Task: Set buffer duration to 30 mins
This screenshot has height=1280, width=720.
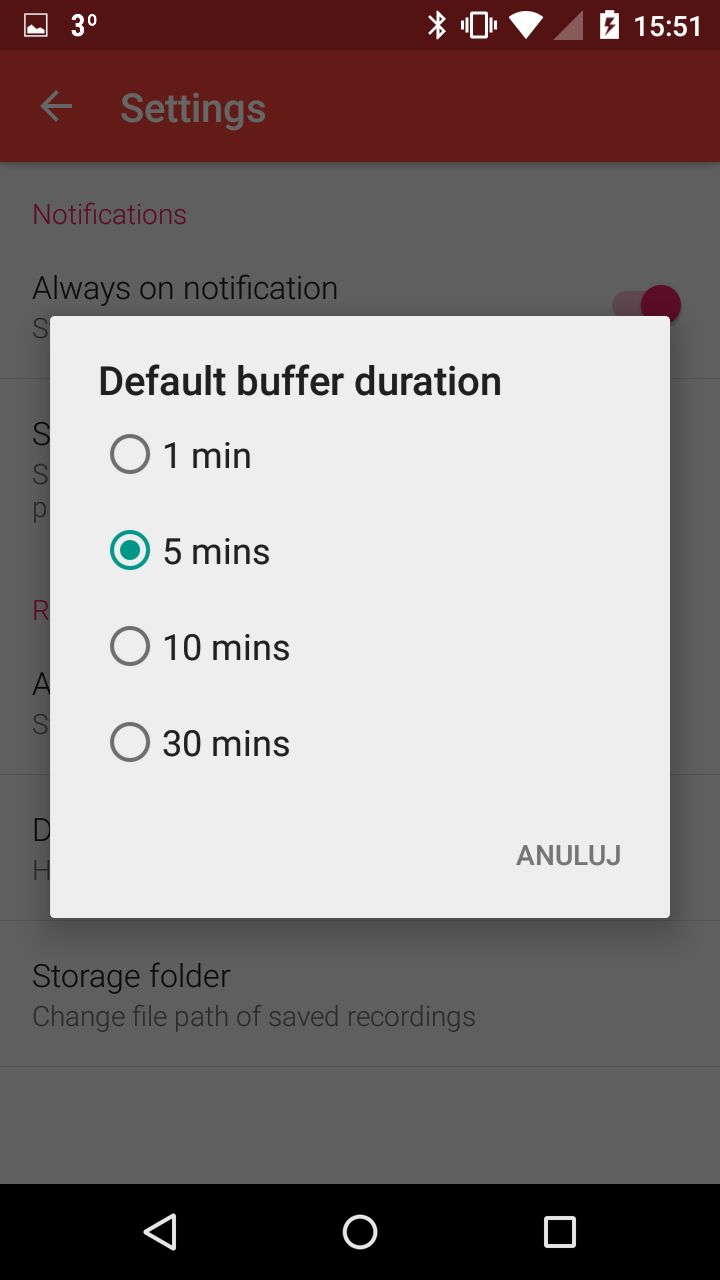Action: [360, 743]
